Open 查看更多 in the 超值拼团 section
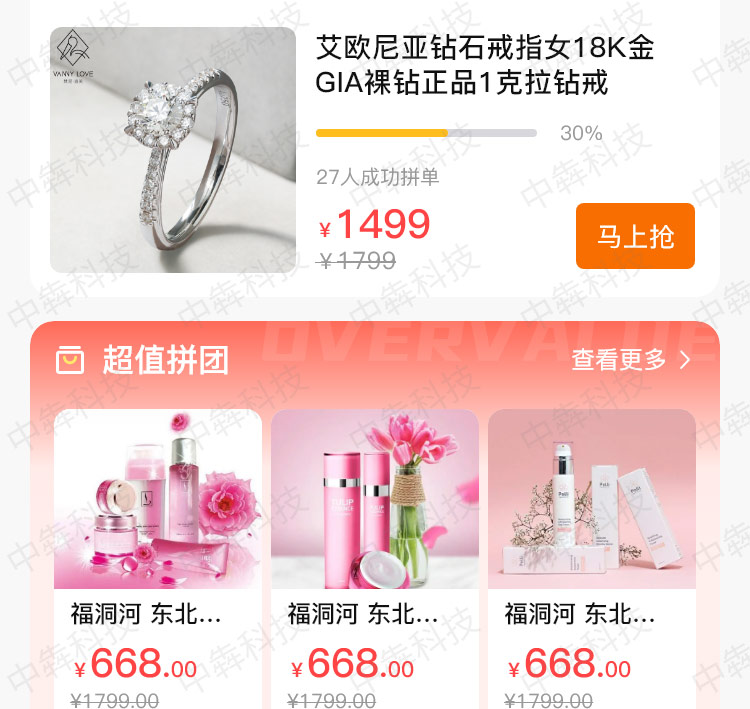This screenshot has width=750, height=709. pyautogui.click(x=630, y=360)
